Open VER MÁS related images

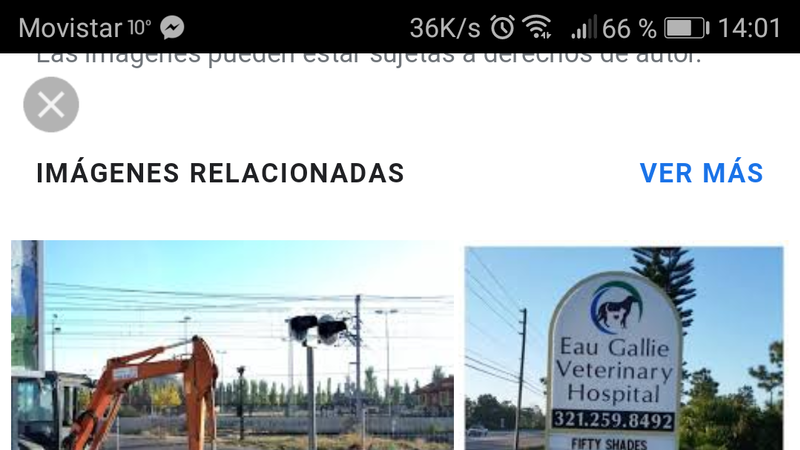(701, 173)
